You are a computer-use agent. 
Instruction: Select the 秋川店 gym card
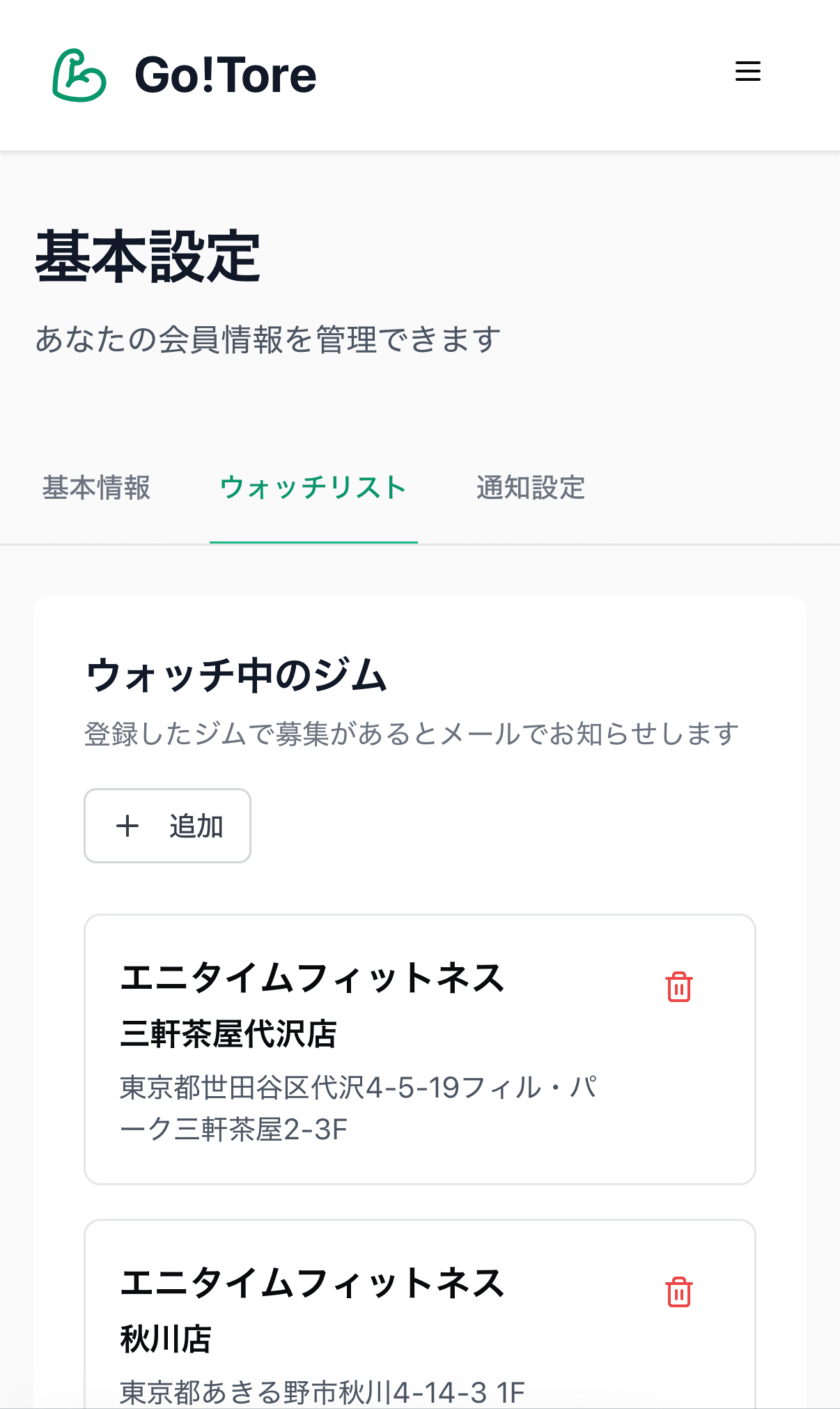click(420, 1317)
